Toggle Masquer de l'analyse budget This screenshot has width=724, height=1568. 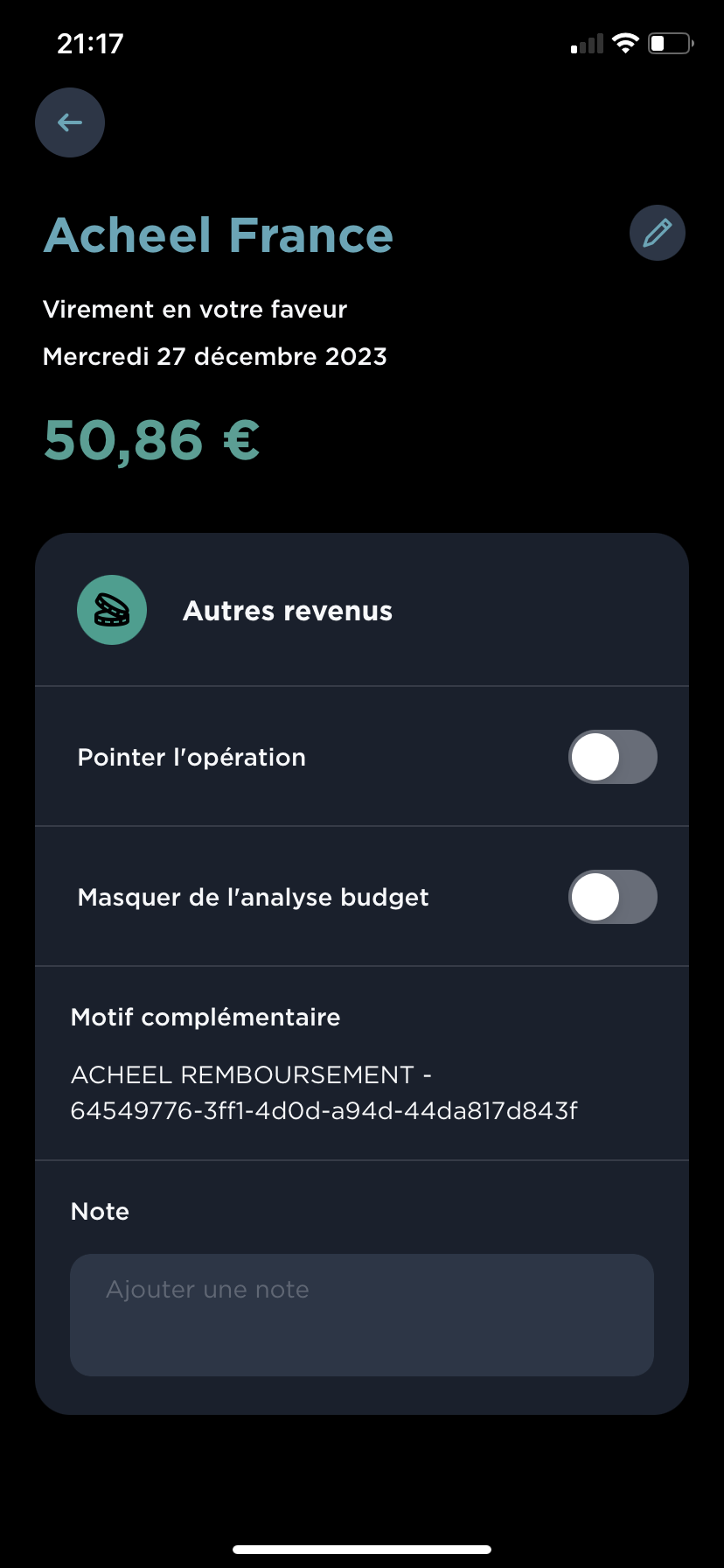(x=612, y=897)
